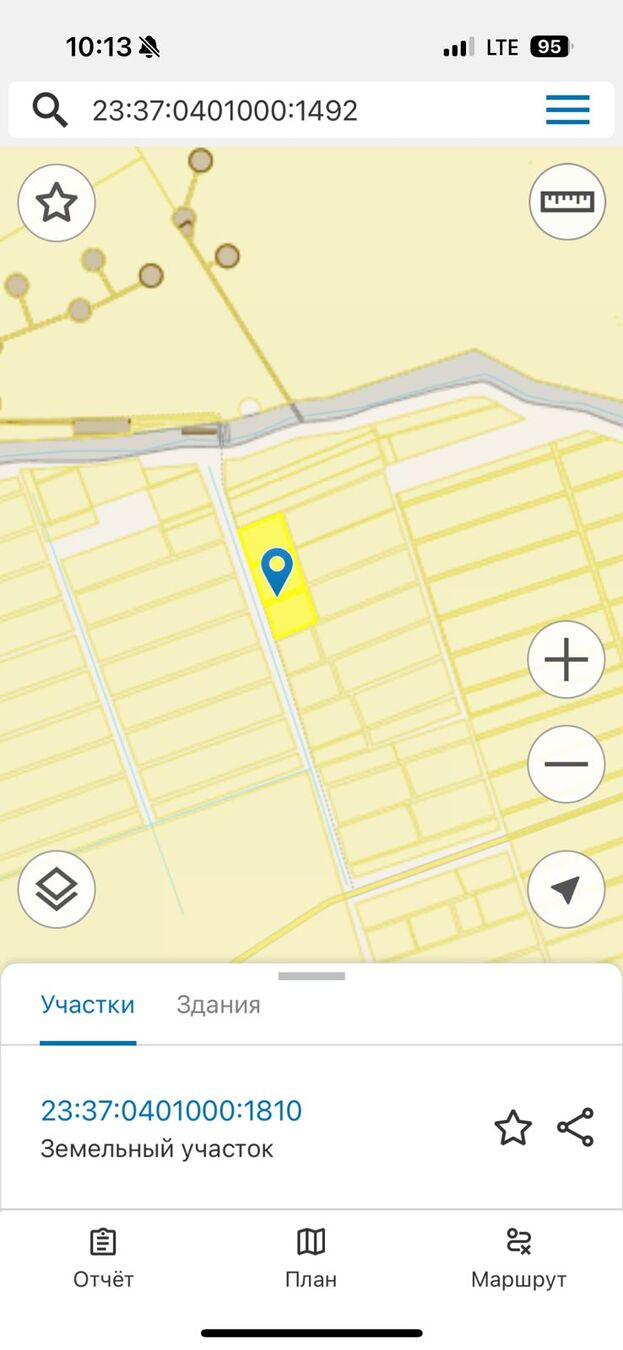
Task: Activate the ruler measurement tool
Action: tap(567, 201)
